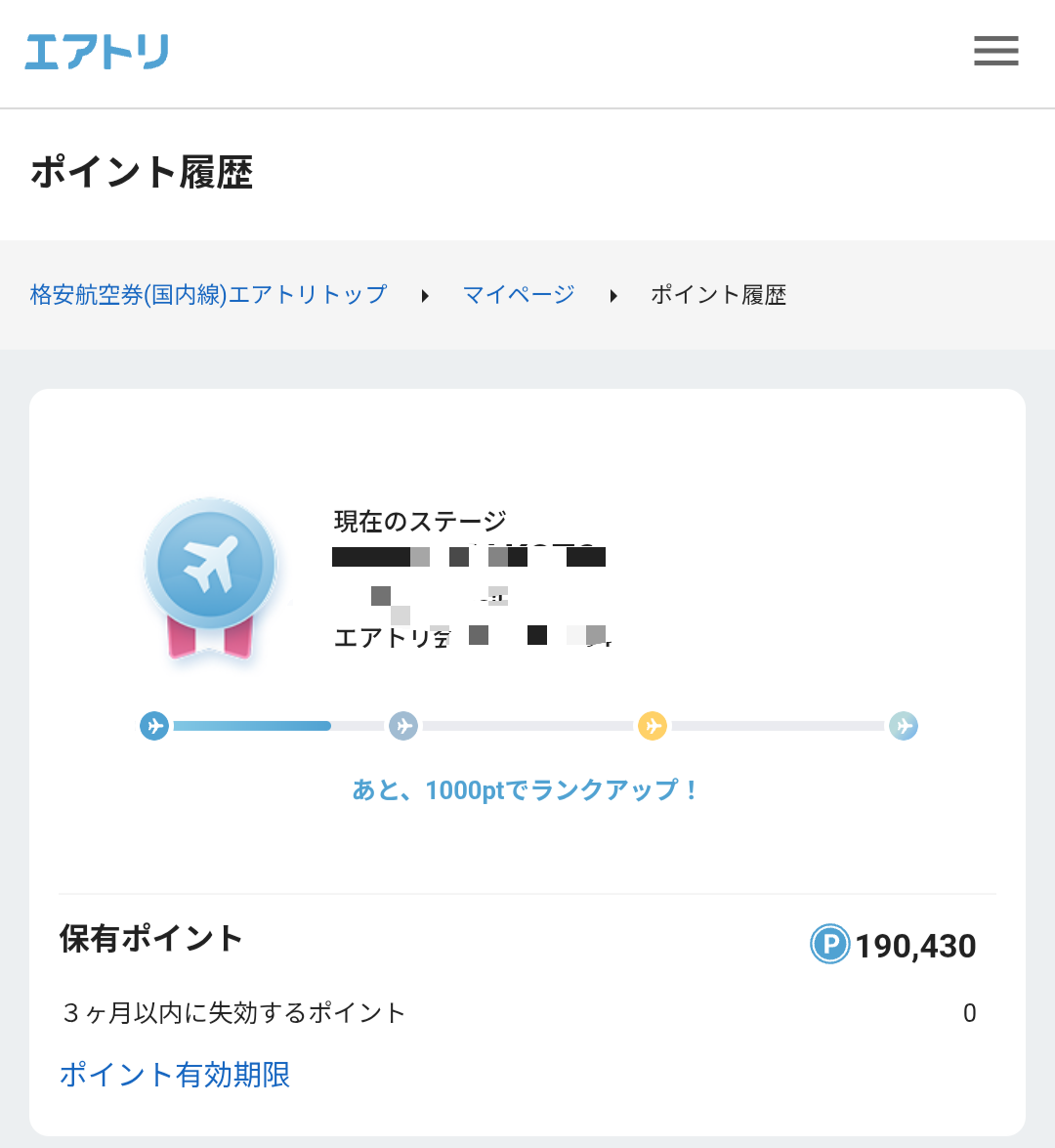Click the 190,430 point total
This screenshot has height=1148, width=1055.
(914, 945)
